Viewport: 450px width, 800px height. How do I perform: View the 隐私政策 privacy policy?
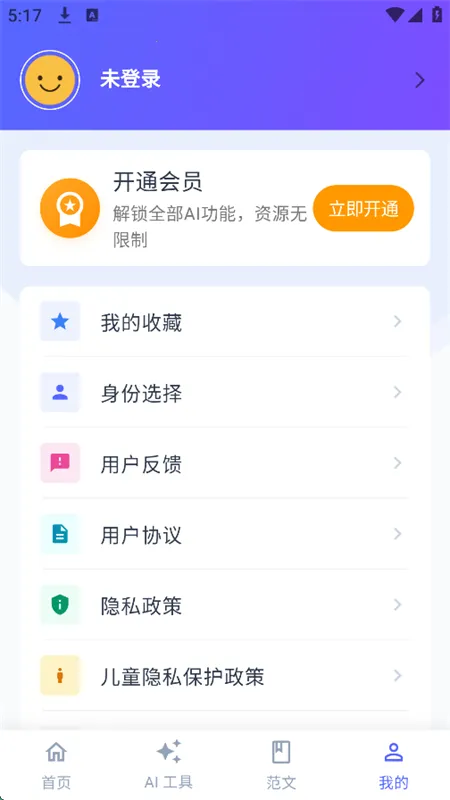[224, 605]
